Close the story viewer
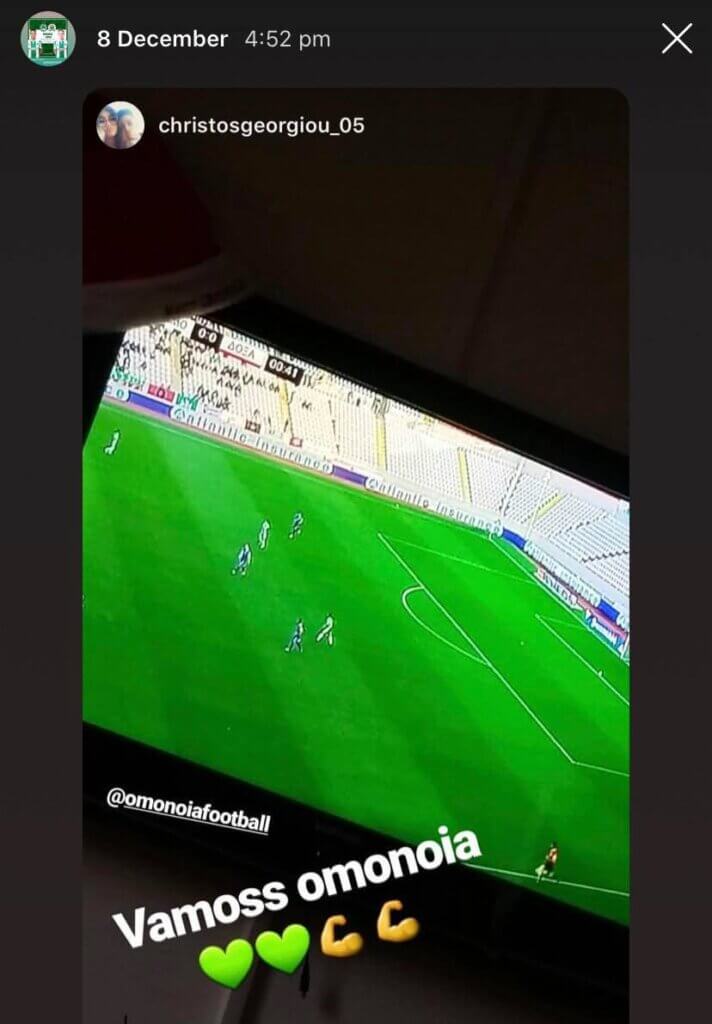The height and width of the screenshot is (1024, 712). pyautogui.click(x=677, y=39)
